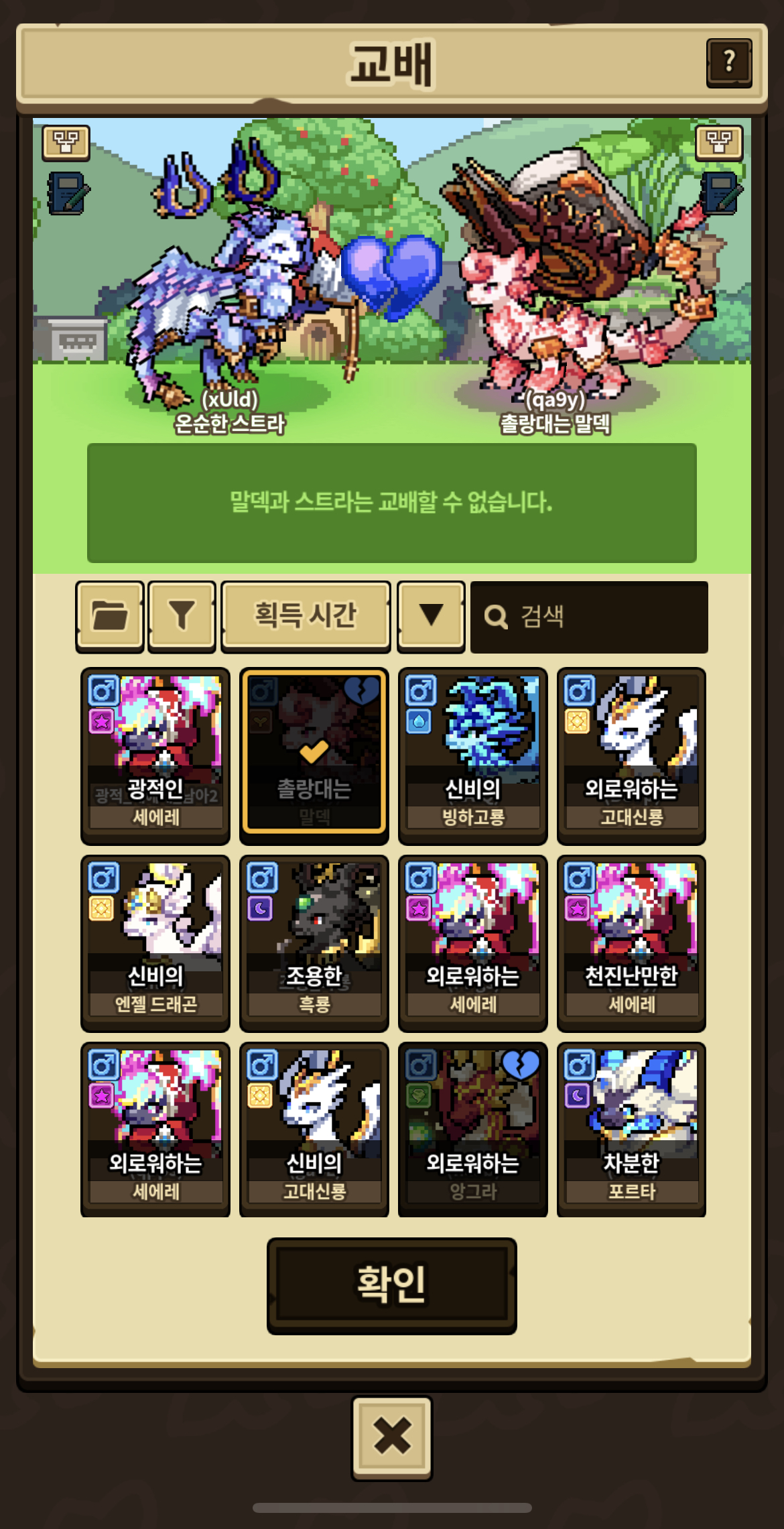This screenshot has width=784, height=1529.
Task: Open the notebook icon beside 촐랑대는 말덱
Action: [720, 193]
